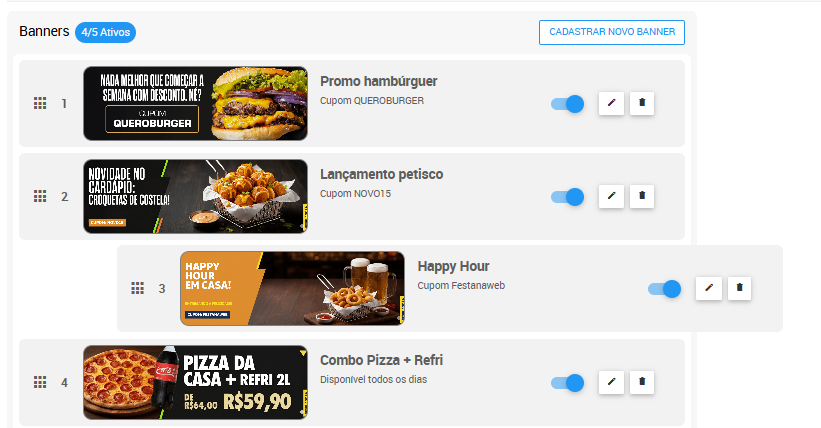821x428 pixels.
Task: Remove the Happy Hour banner
Action: (x=740, y=288)
